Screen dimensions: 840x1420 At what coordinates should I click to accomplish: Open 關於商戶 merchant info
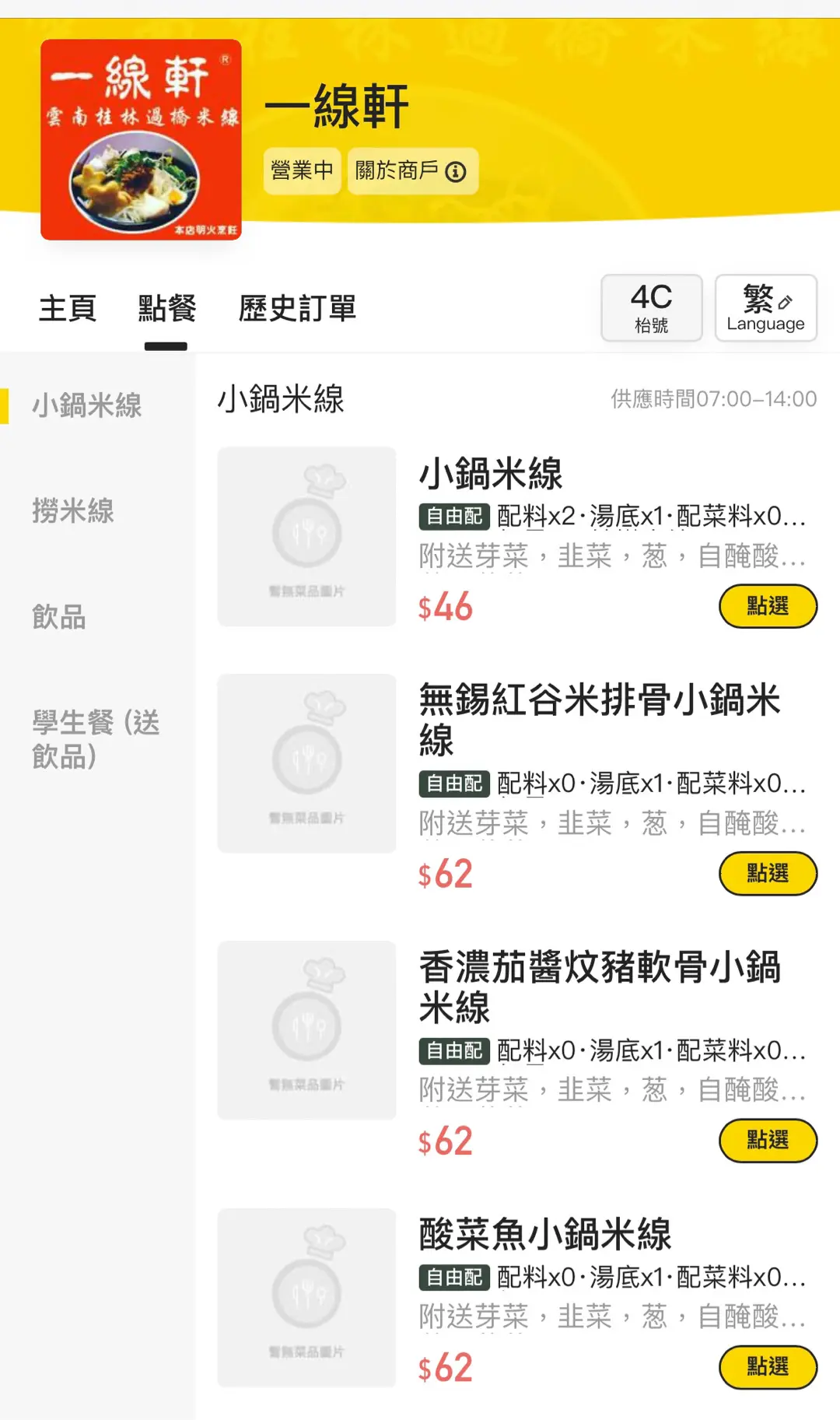tap(411, 171)
